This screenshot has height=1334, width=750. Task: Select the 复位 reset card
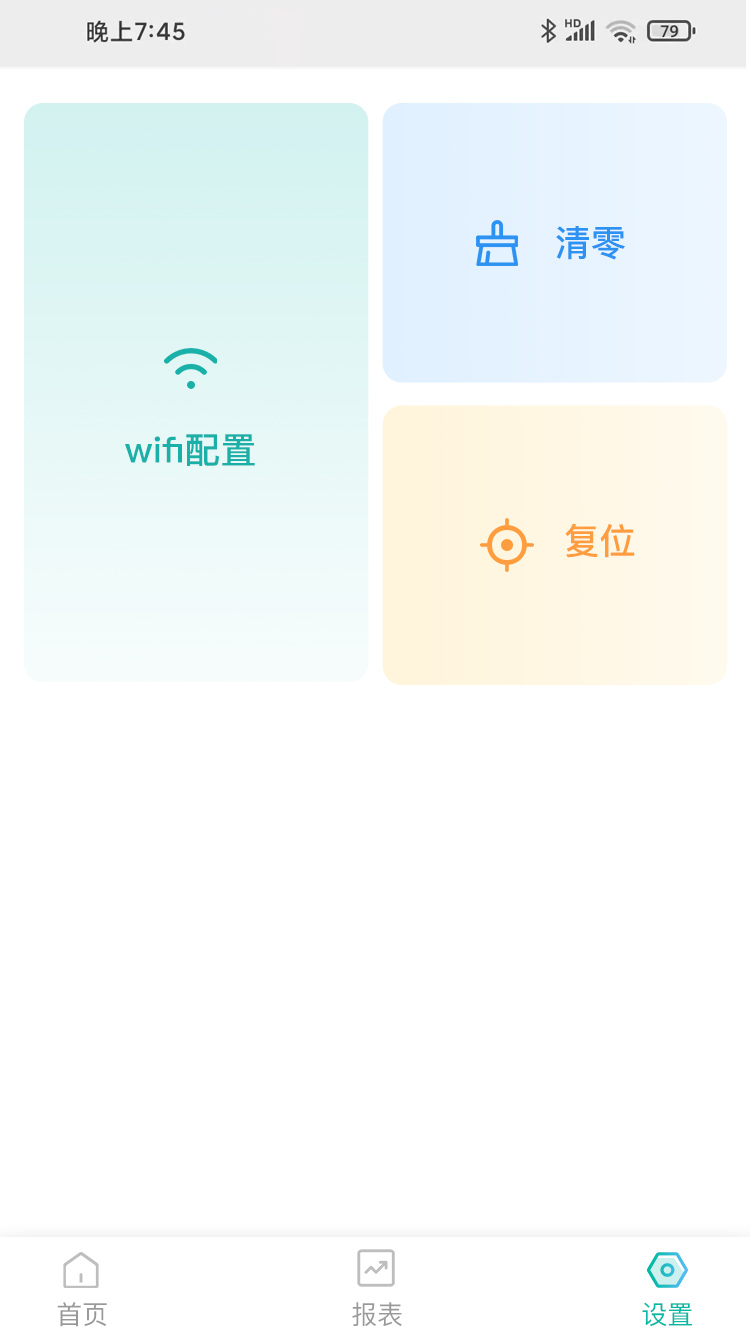554,544
